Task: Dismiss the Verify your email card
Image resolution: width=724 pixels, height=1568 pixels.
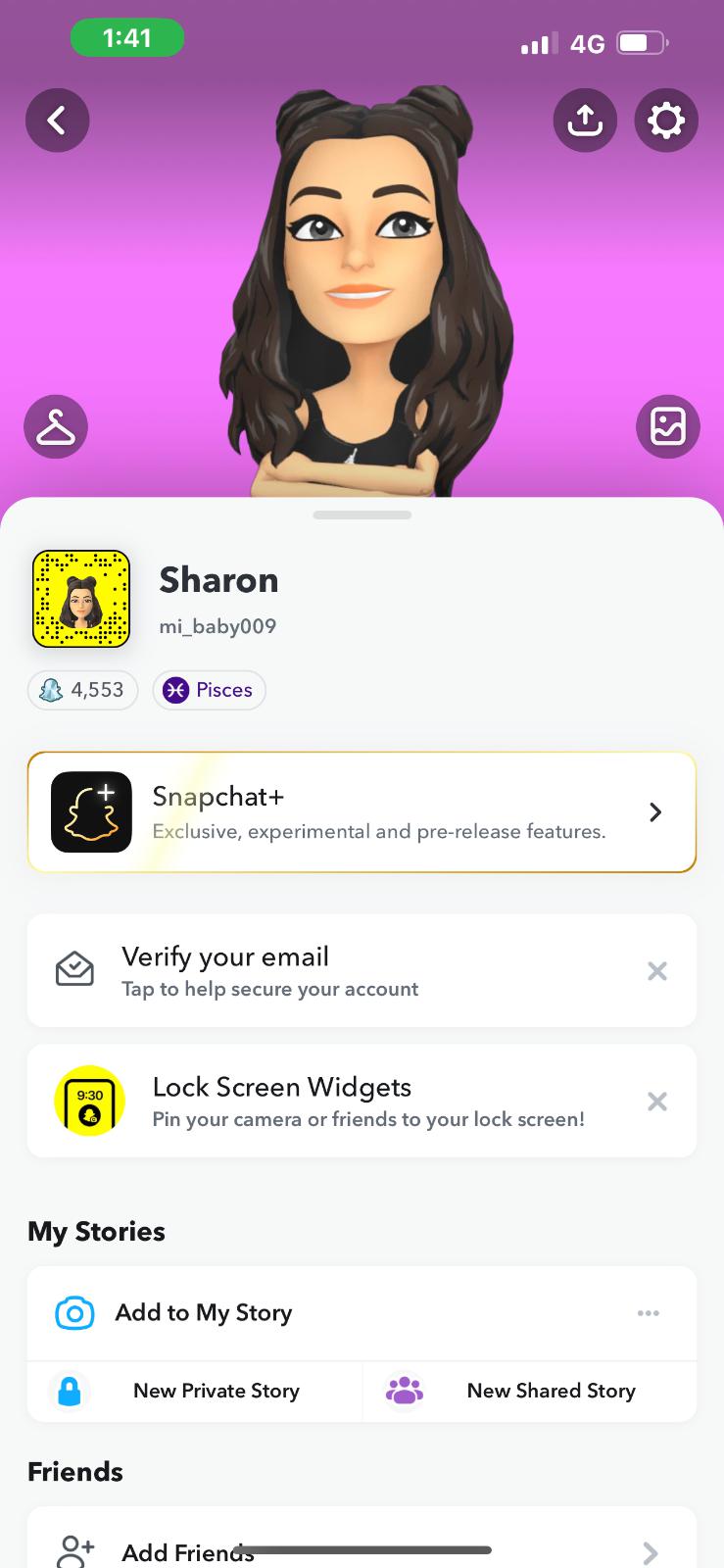Action: click(657, 971)
